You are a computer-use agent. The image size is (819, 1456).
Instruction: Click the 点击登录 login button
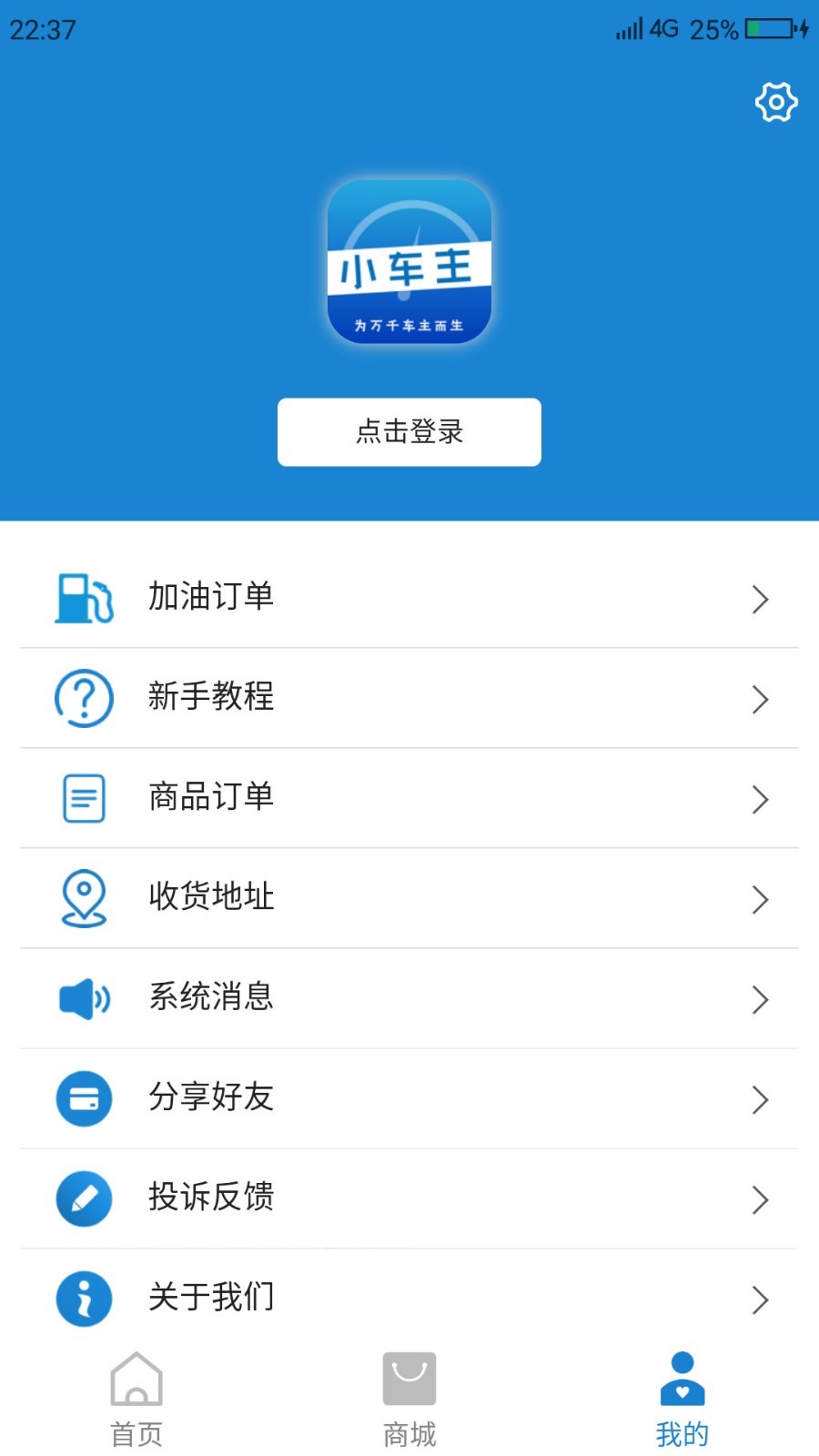pyautogui.click(x=409, y=432)
